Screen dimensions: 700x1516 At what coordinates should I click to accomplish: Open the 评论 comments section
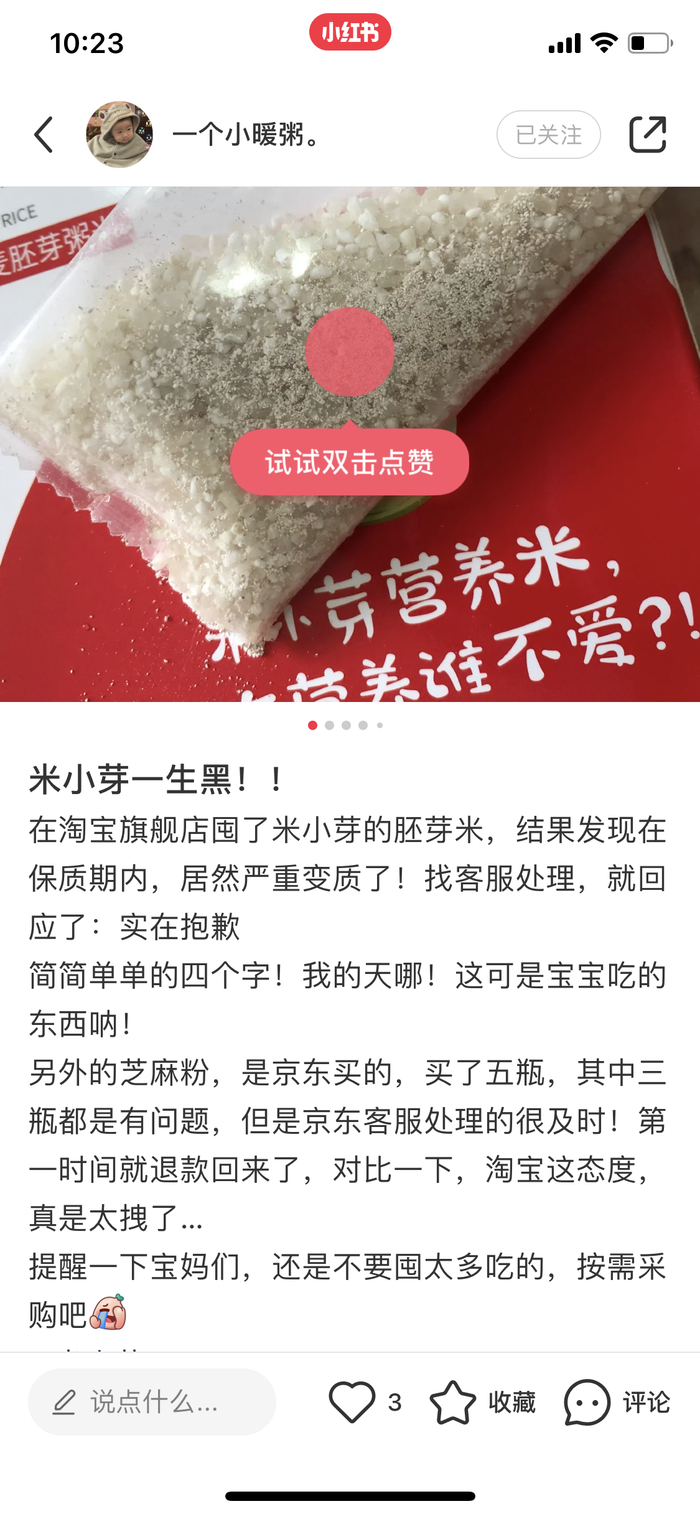coord(587,1402)
